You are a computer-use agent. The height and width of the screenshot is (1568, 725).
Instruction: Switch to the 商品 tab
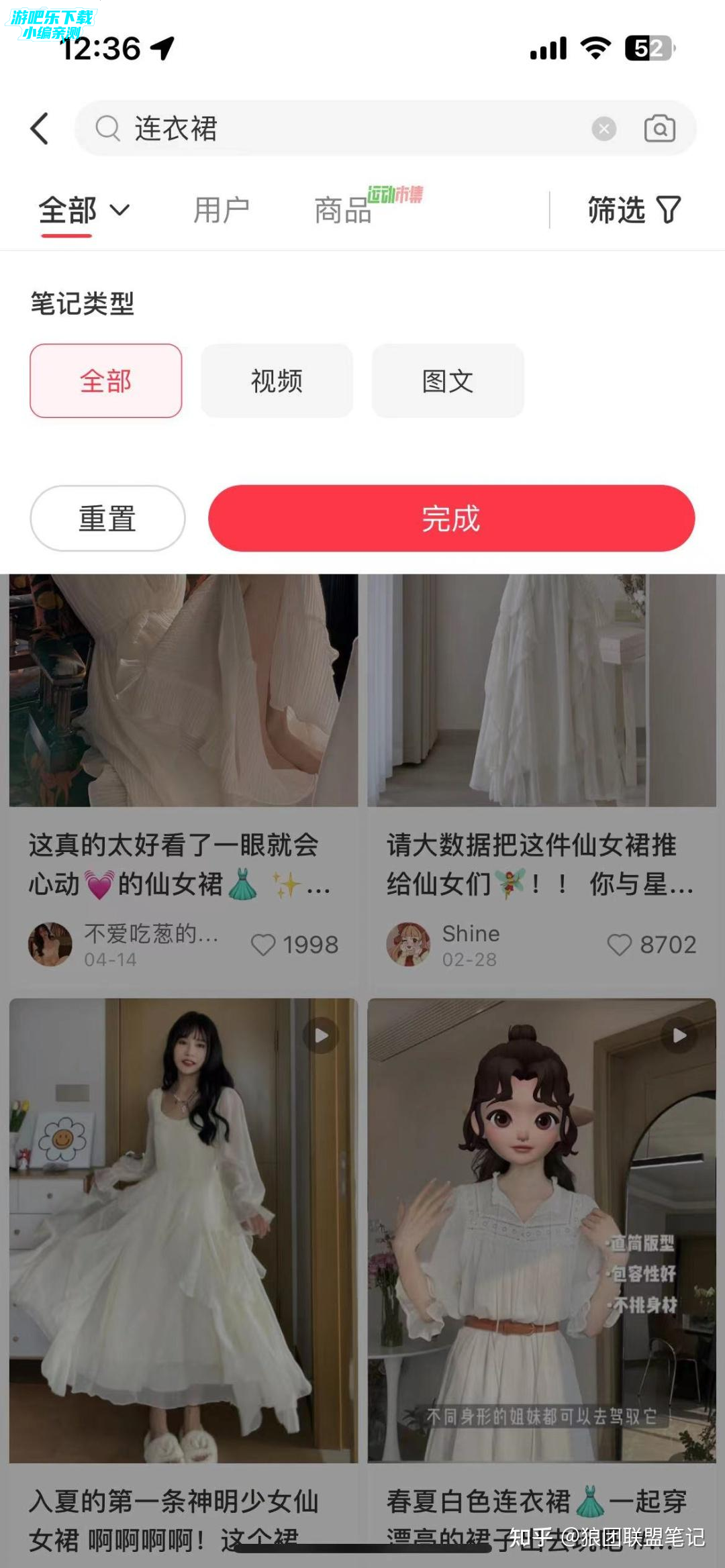[343, 210]
